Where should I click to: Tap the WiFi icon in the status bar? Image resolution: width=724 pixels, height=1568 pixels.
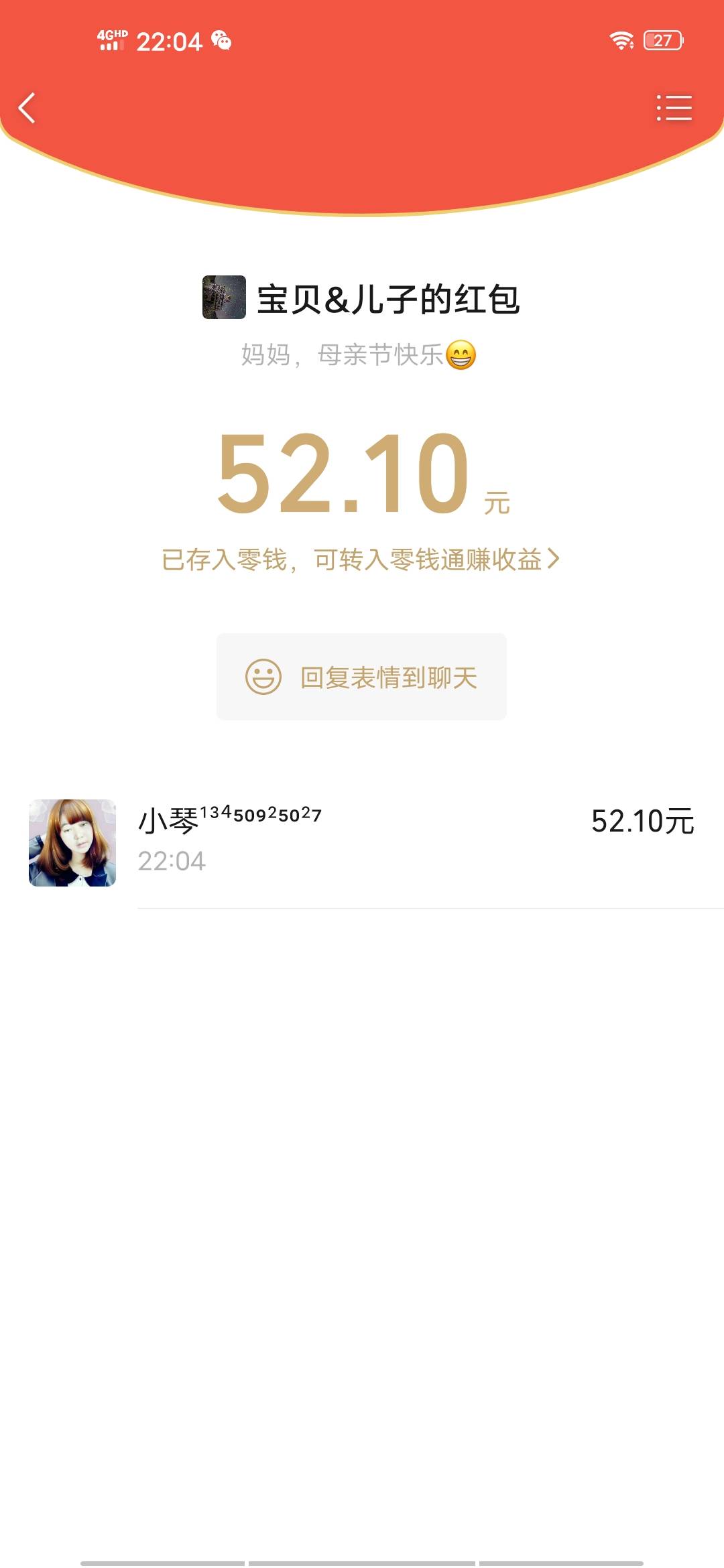622,40
